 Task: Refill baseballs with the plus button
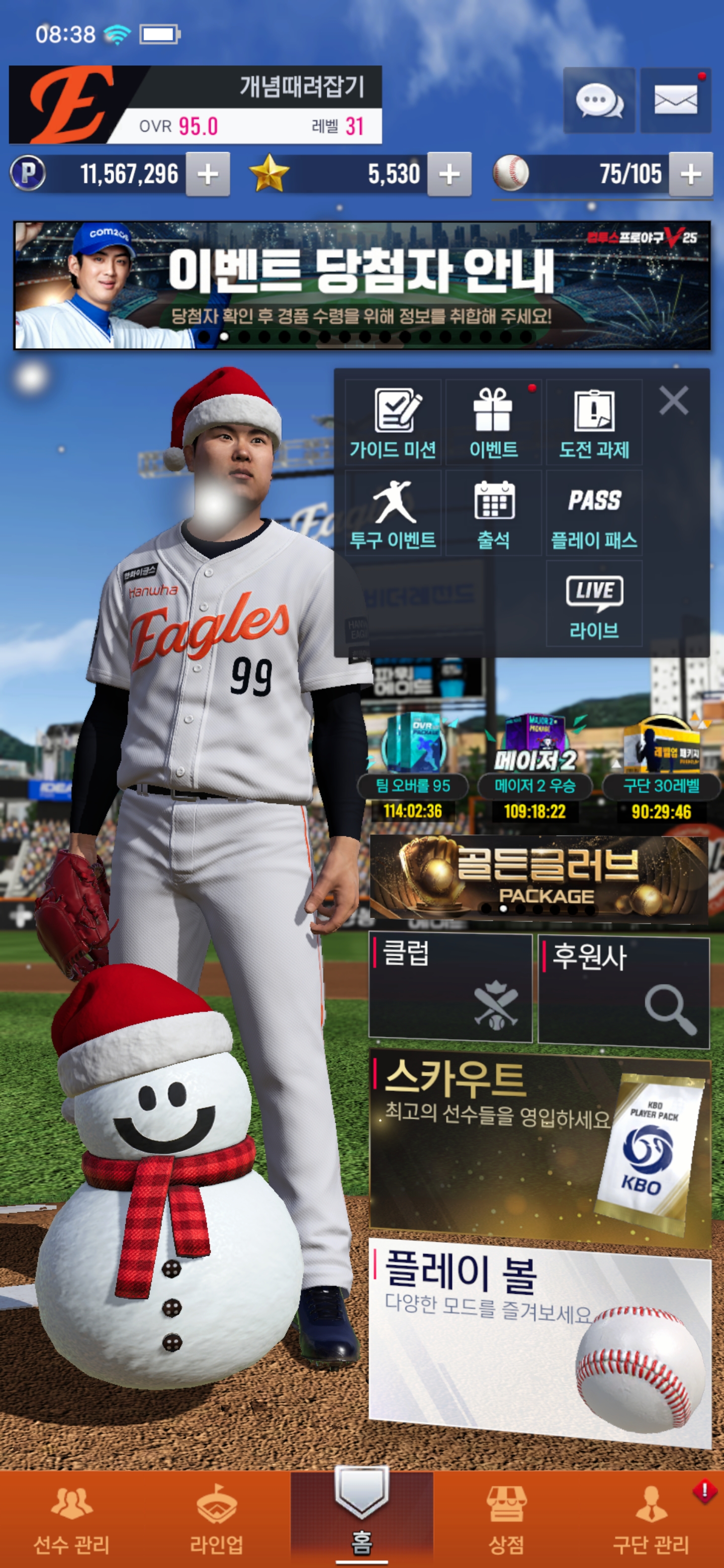690,175
